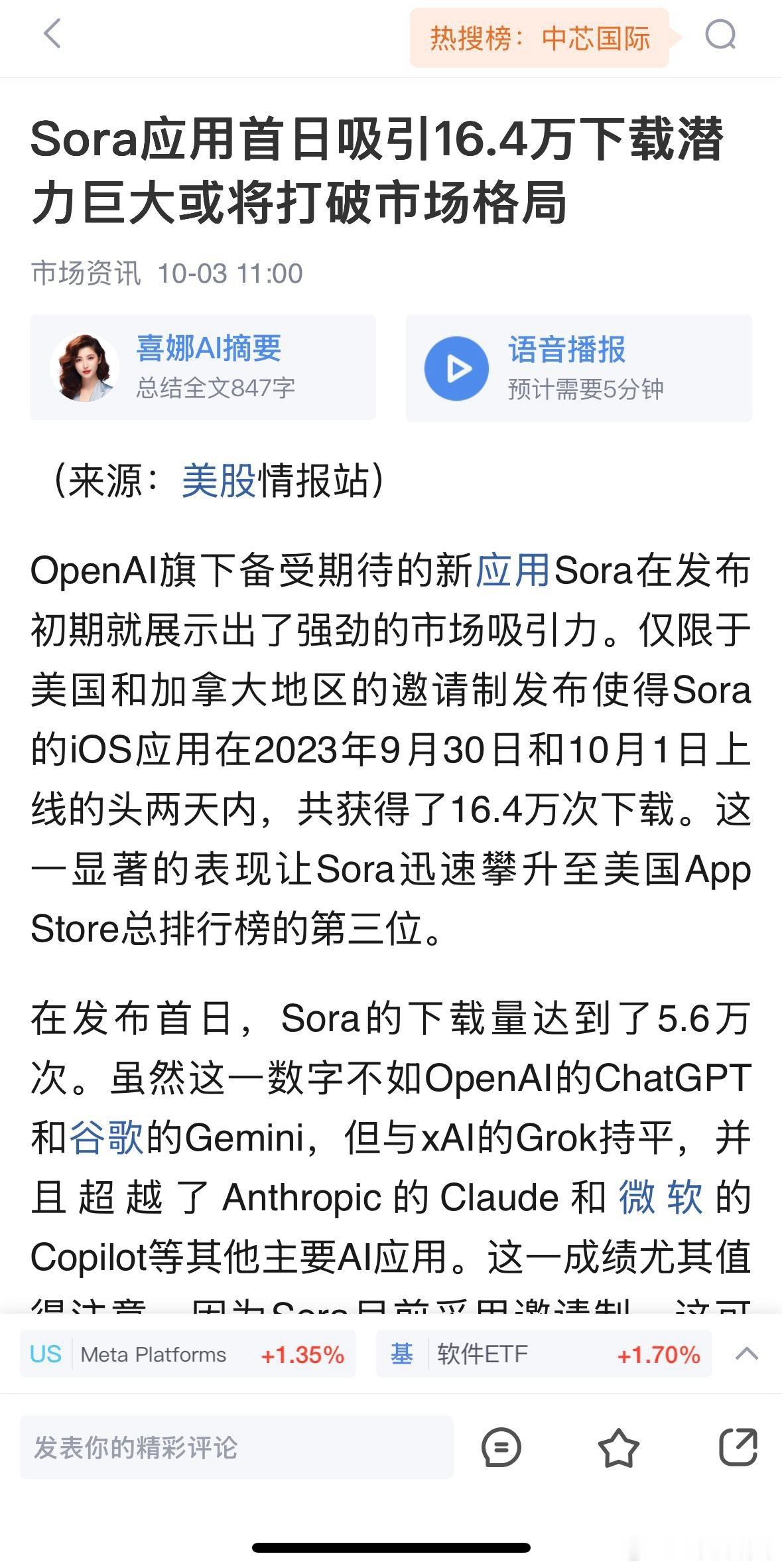Play the 语音播报 audio reading
782x1568 pixels.
pyautogui.click(x=579, y=368)
